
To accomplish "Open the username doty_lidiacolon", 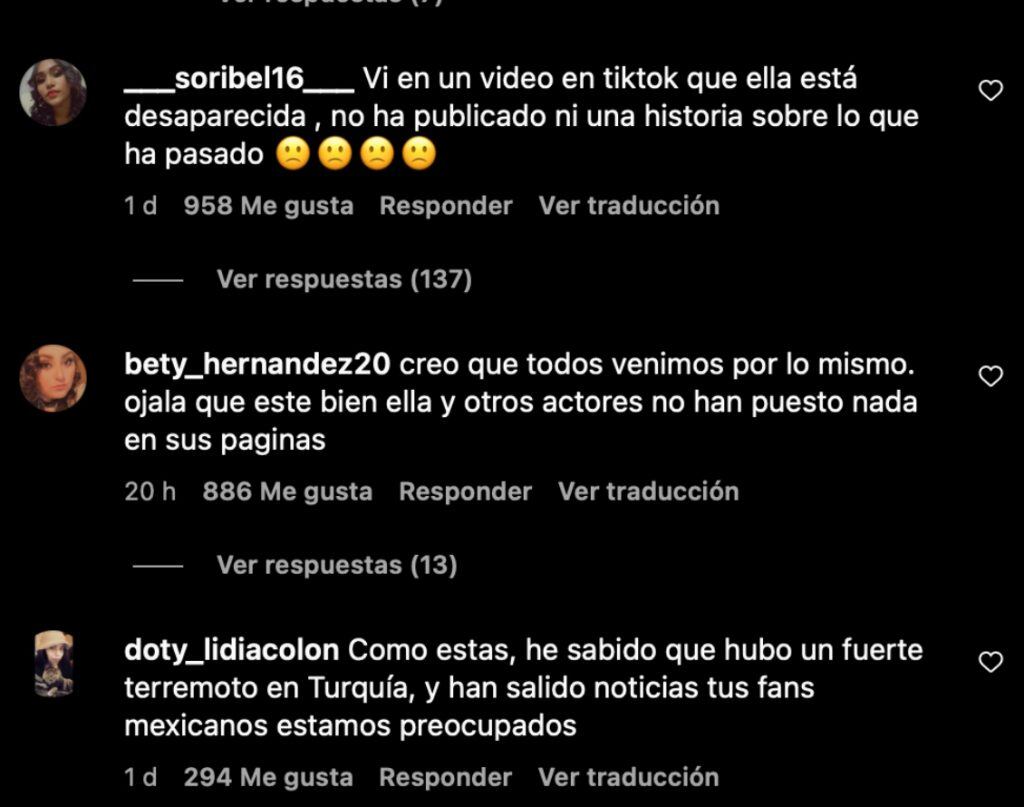I will point(232,650).
